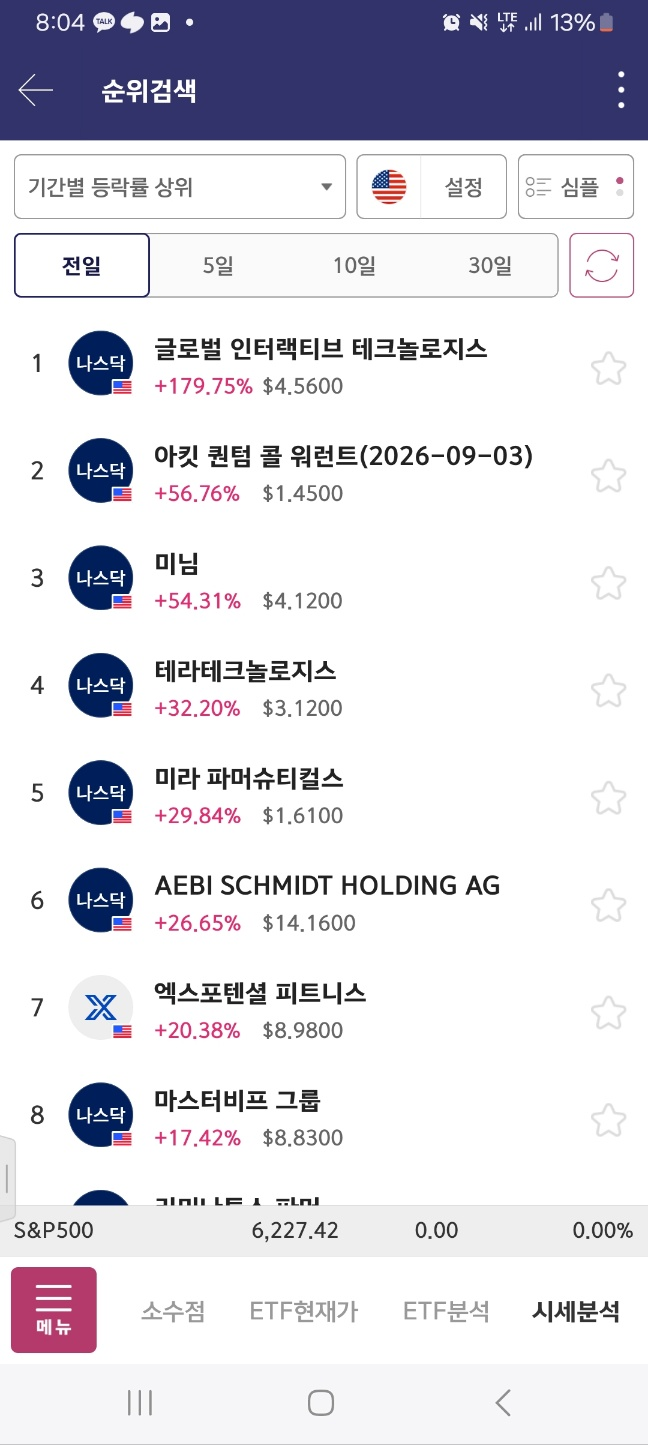Go to the 소수점 tab
648x1445 pixels.
(173, 1311)
